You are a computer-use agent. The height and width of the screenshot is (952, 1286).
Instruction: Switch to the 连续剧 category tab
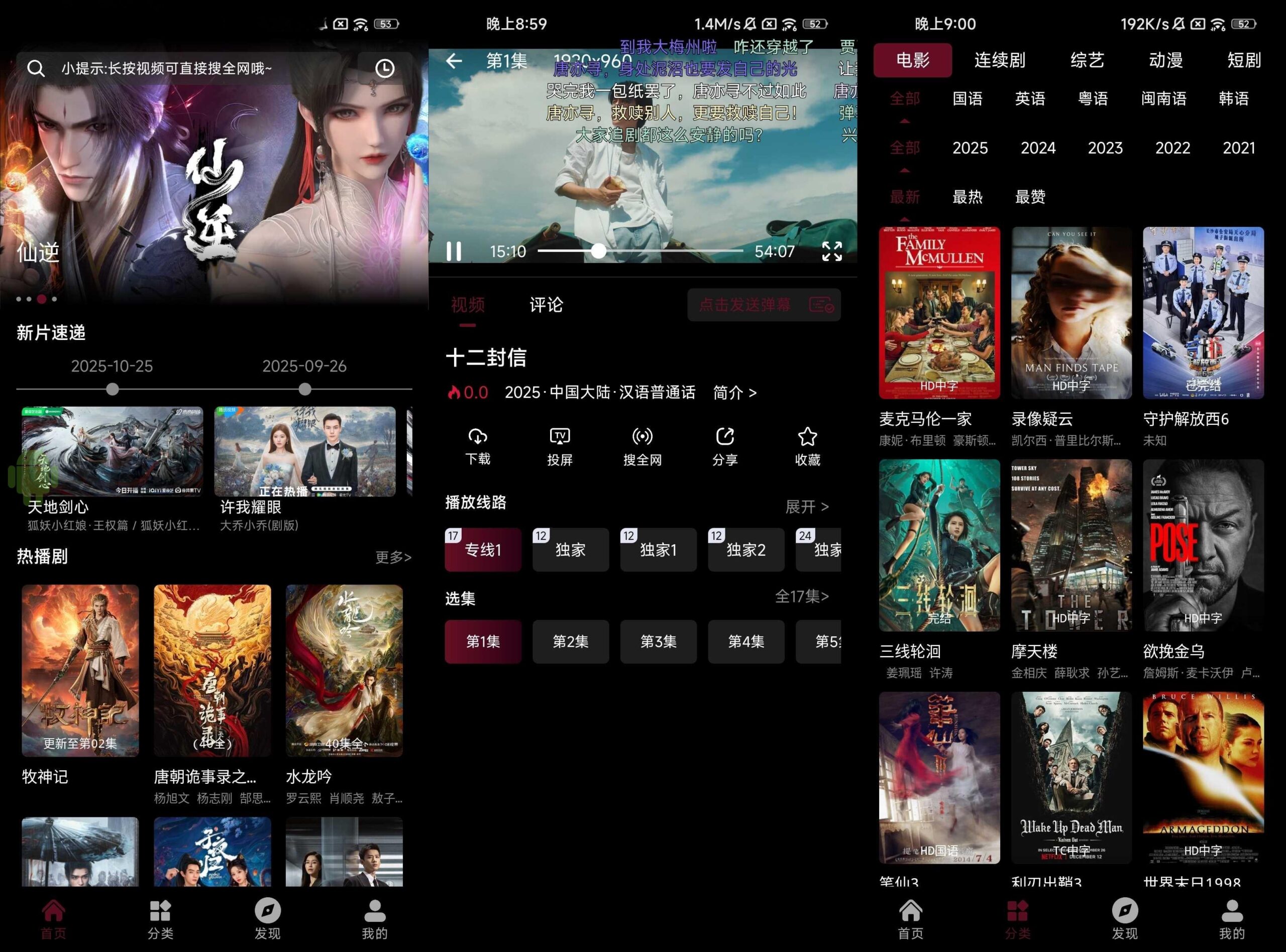tap(1000, 60)
